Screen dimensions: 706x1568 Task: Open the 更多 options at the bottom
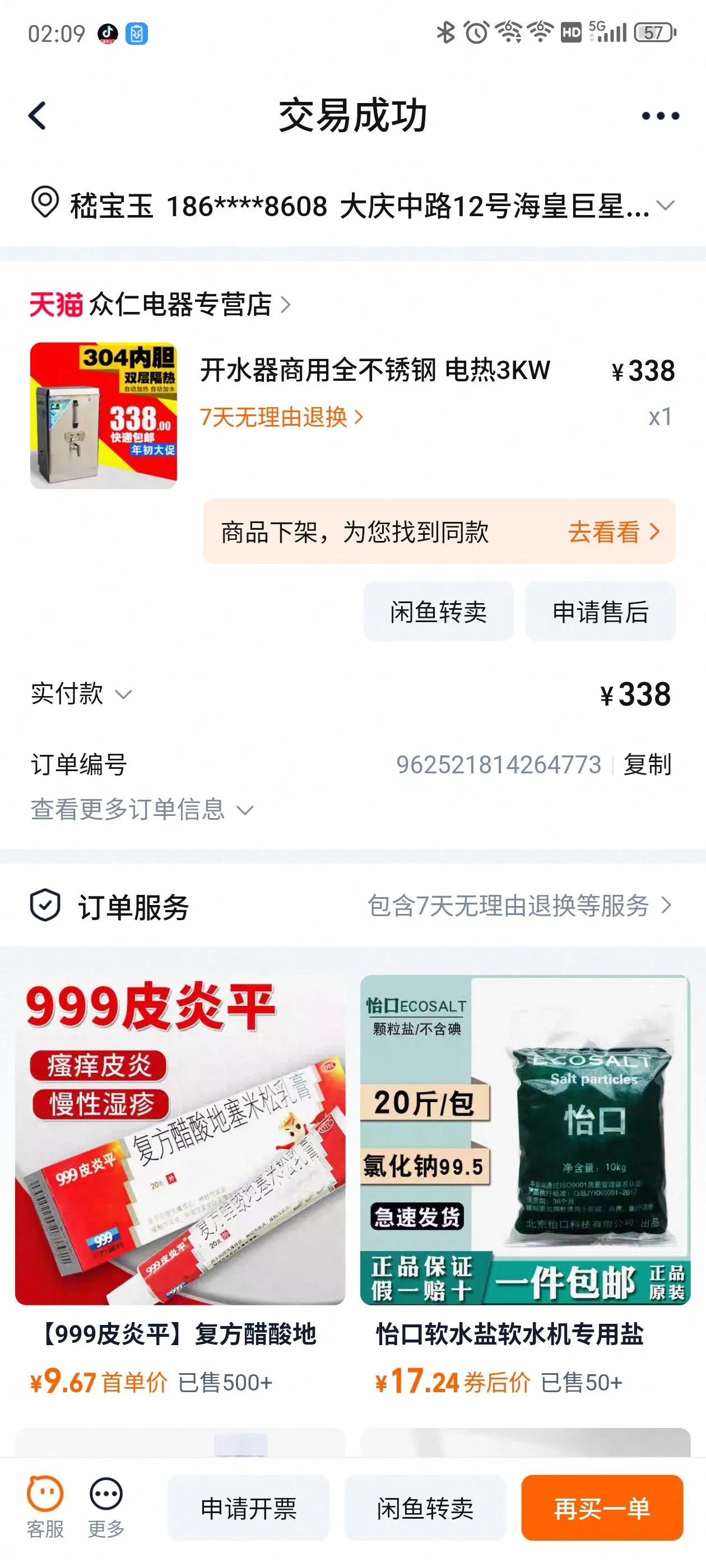click(x=106, y=1508)
